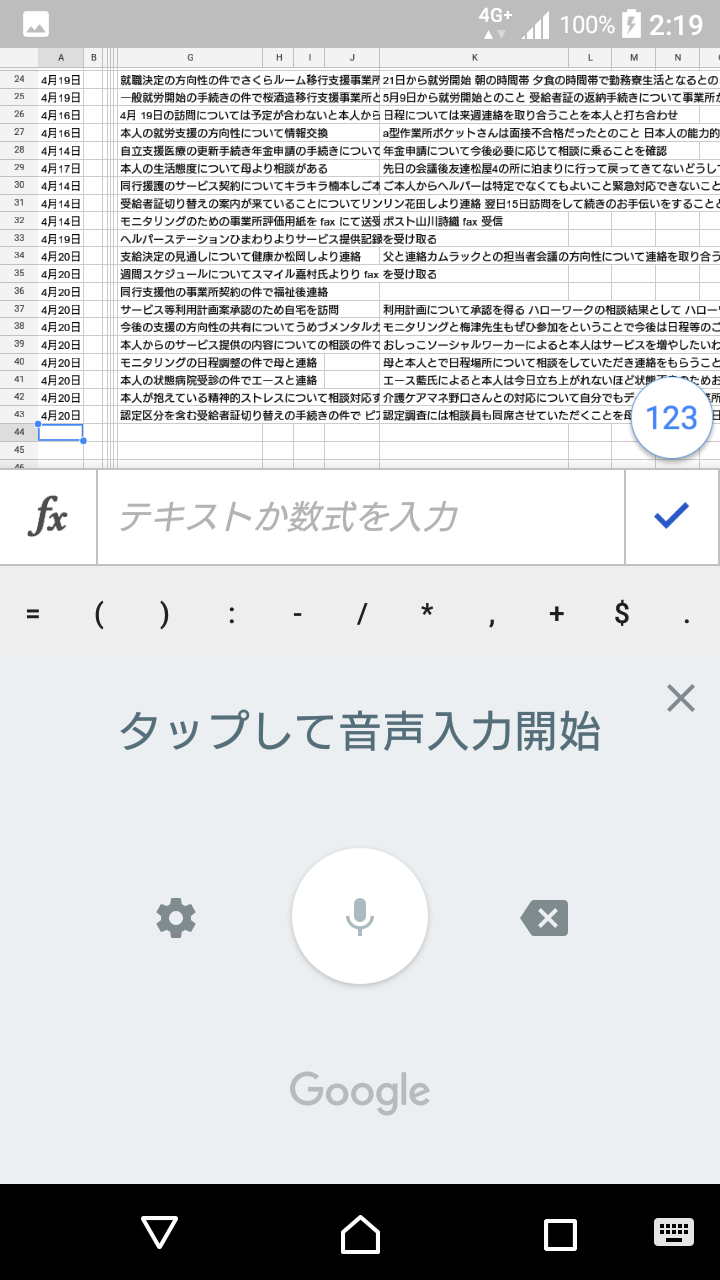The width and height of the screenshot is (720, 1280).
Task: Open the fx function picker
Action: pos(48,517)
